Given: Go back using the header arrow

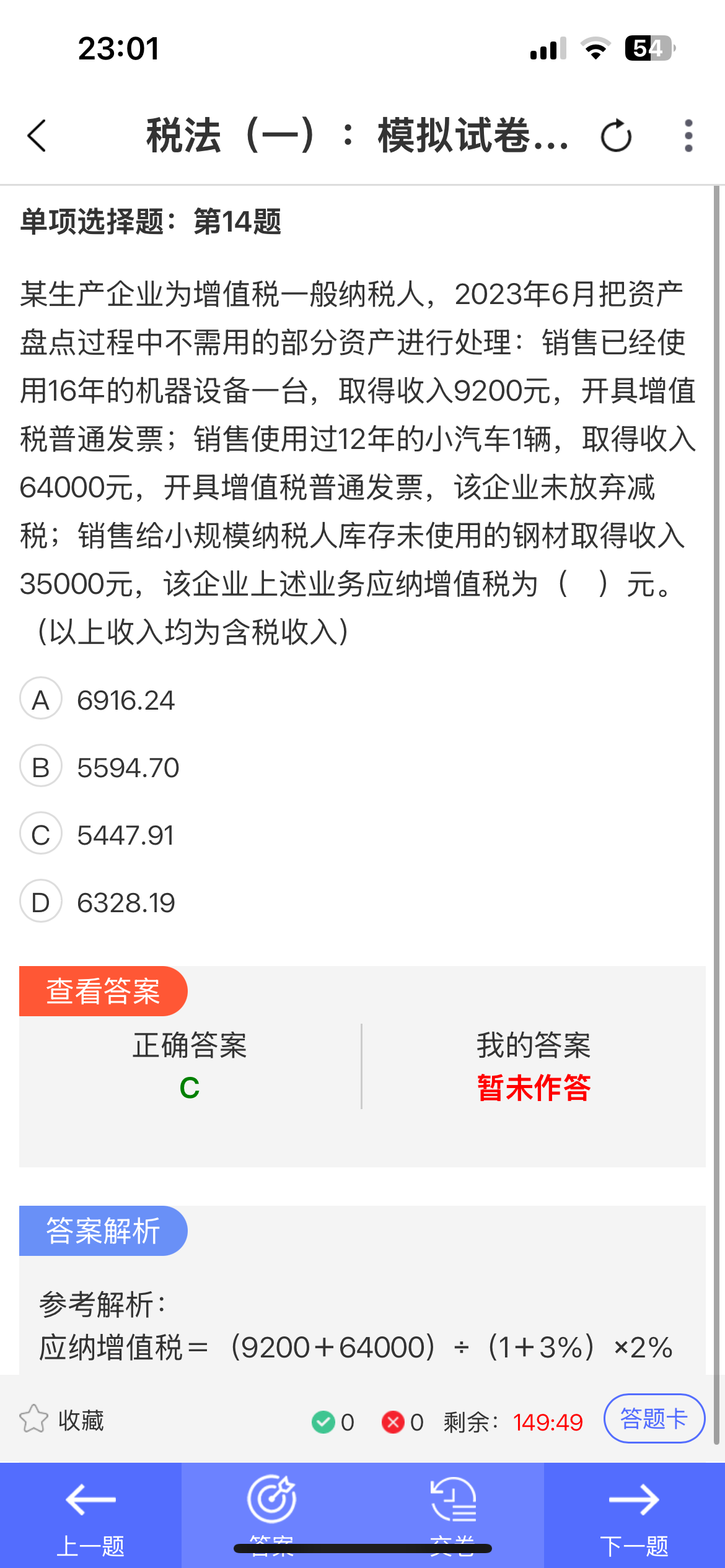Looking at the screenshot, I should 37,136.
